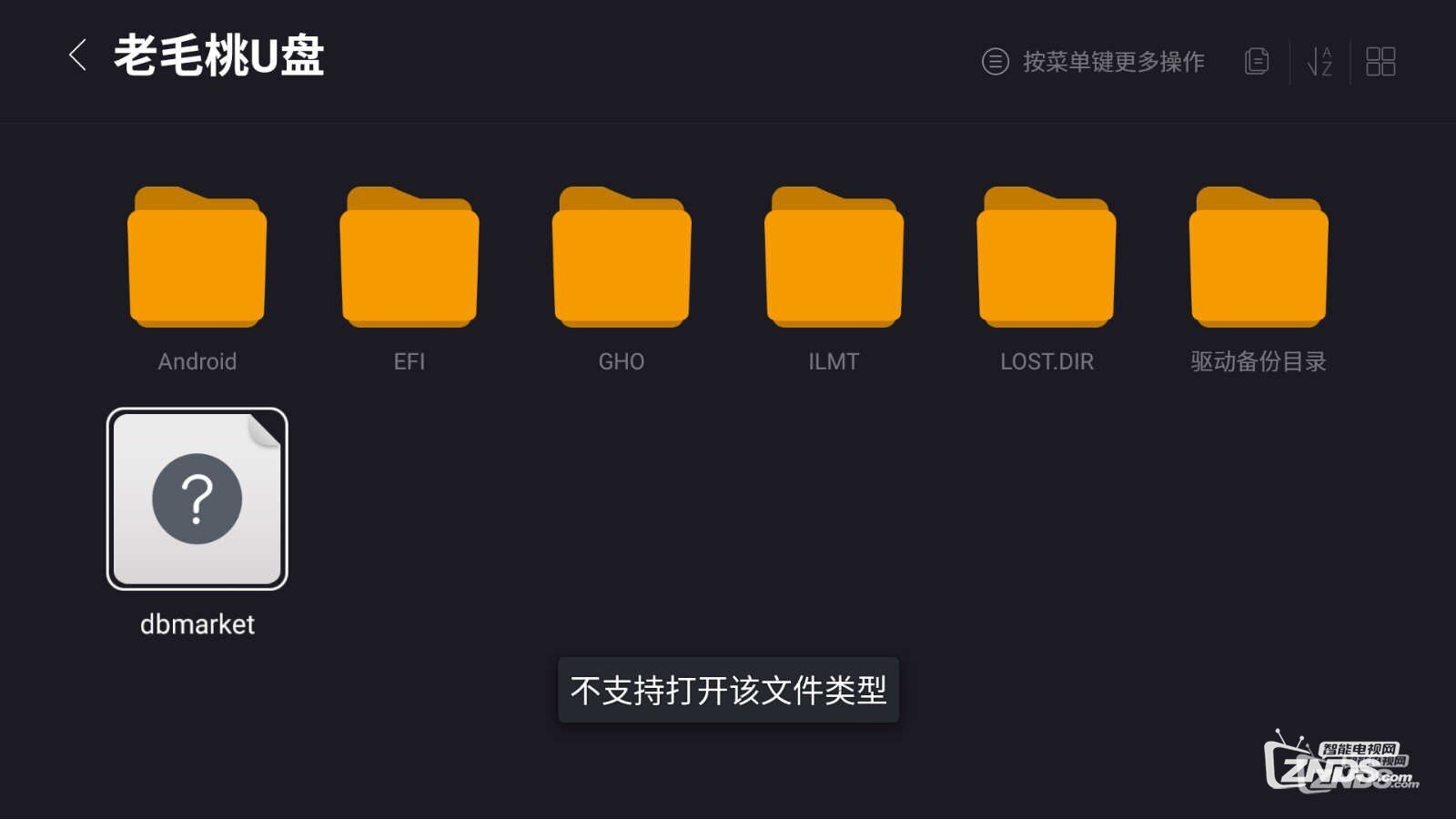Open the copy/paste clipboard icon
The width and height of the screenshot is (1456, 819).
click(1257, 62)
